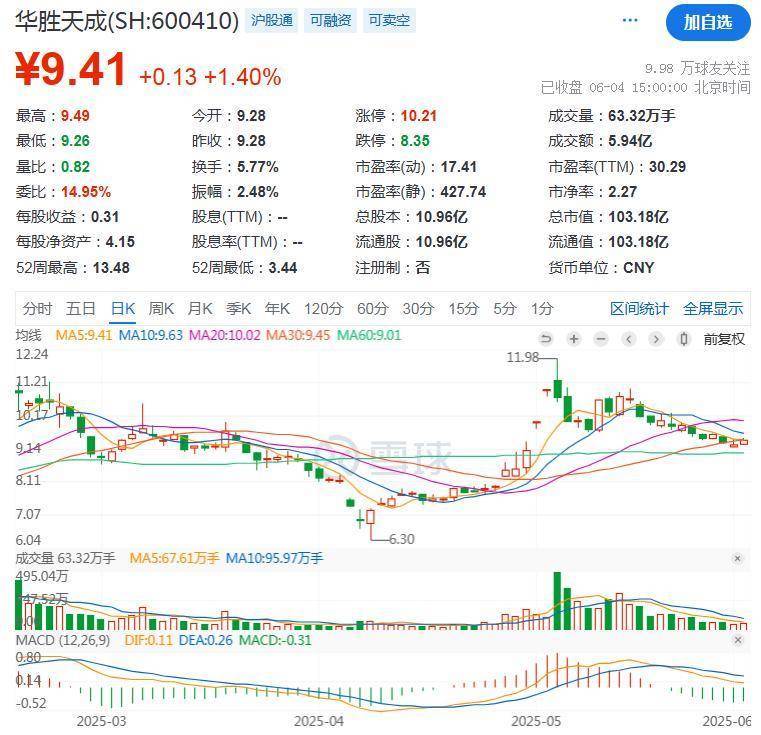The width and height of the screenshot is (761, 735).
Task: Zoom in the chart with plus icon
Action: pos(574,339)
